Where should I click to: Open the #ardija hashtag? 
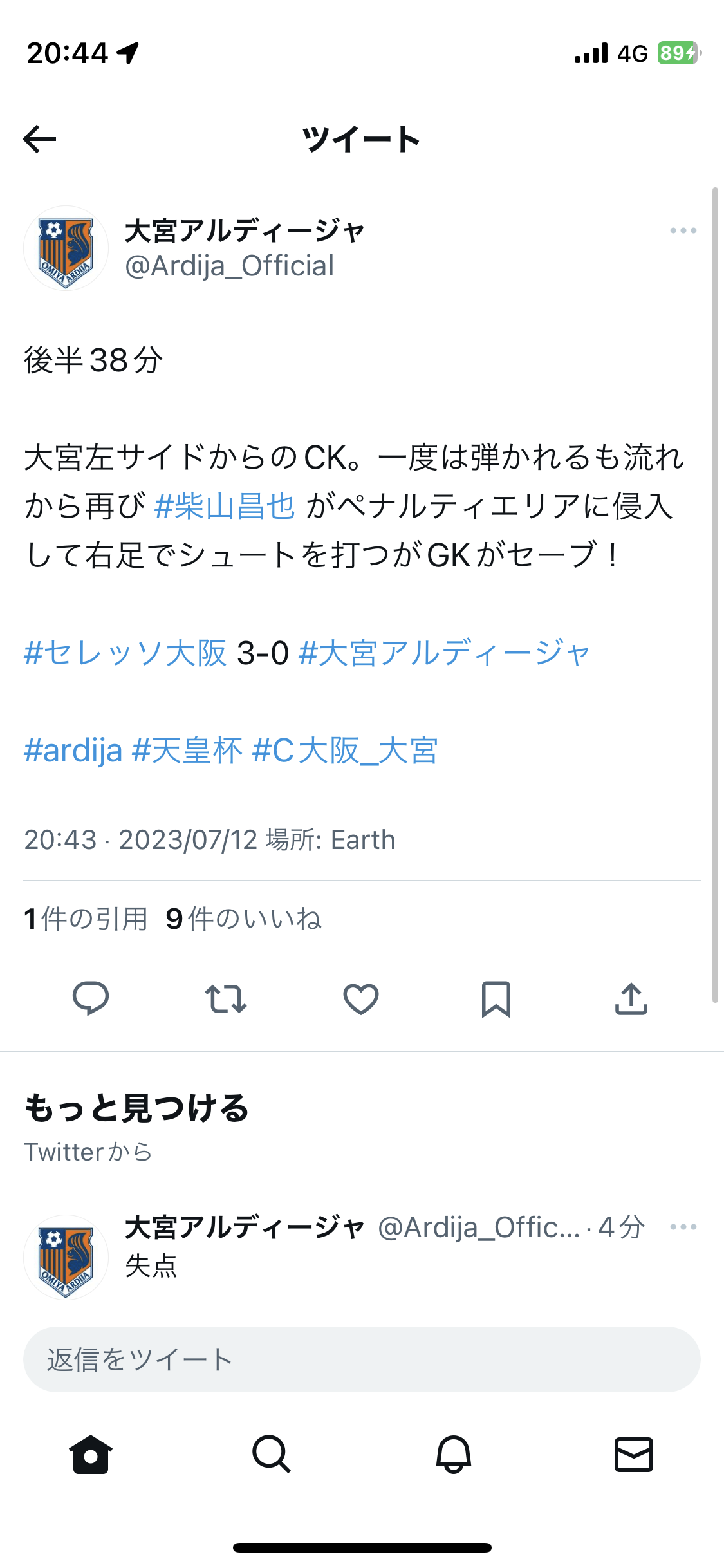click(x=73, y=751)
